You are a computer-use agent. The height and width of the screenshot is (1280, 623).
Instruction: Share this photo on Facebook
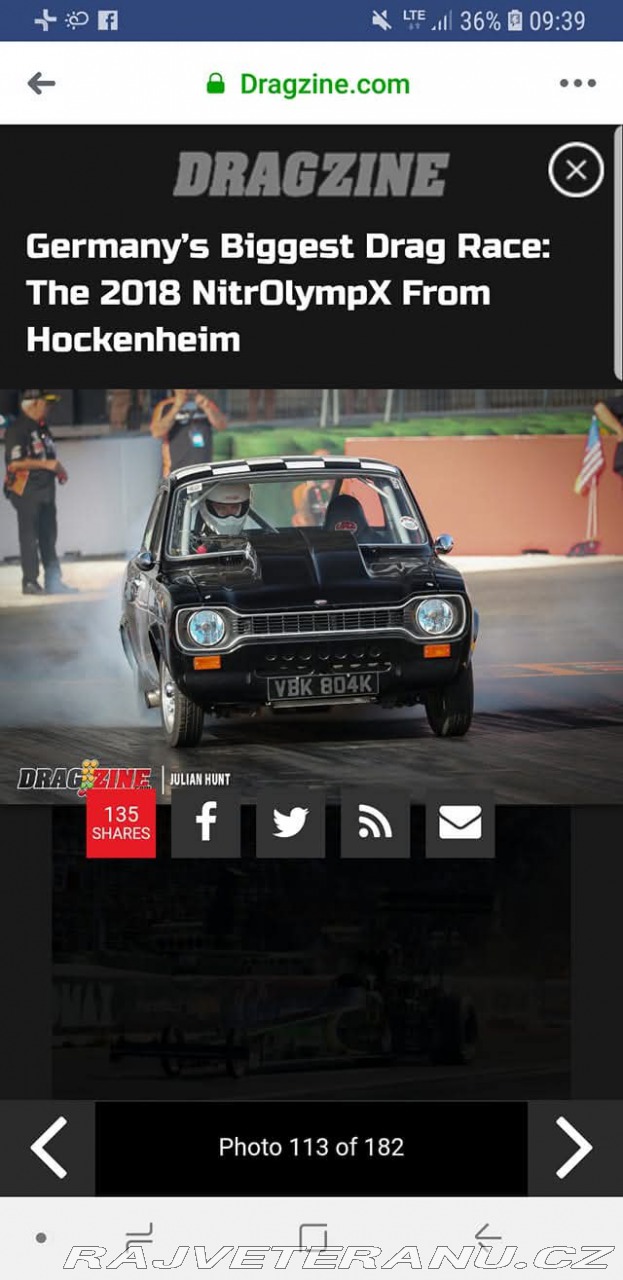click(x=206, y=823)
